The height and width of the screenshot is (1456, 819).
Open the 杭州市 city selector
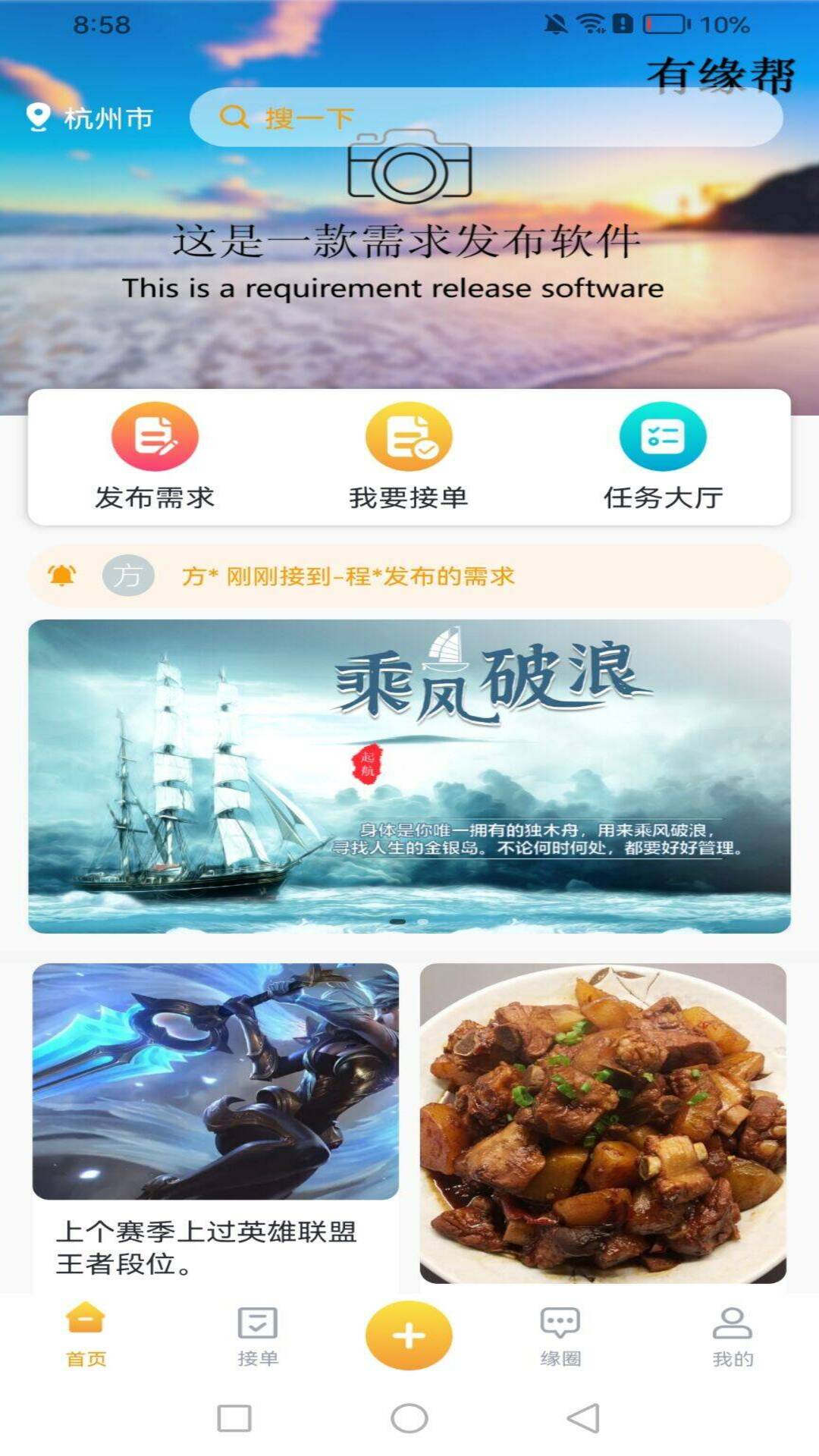click(x=91, y=118)
